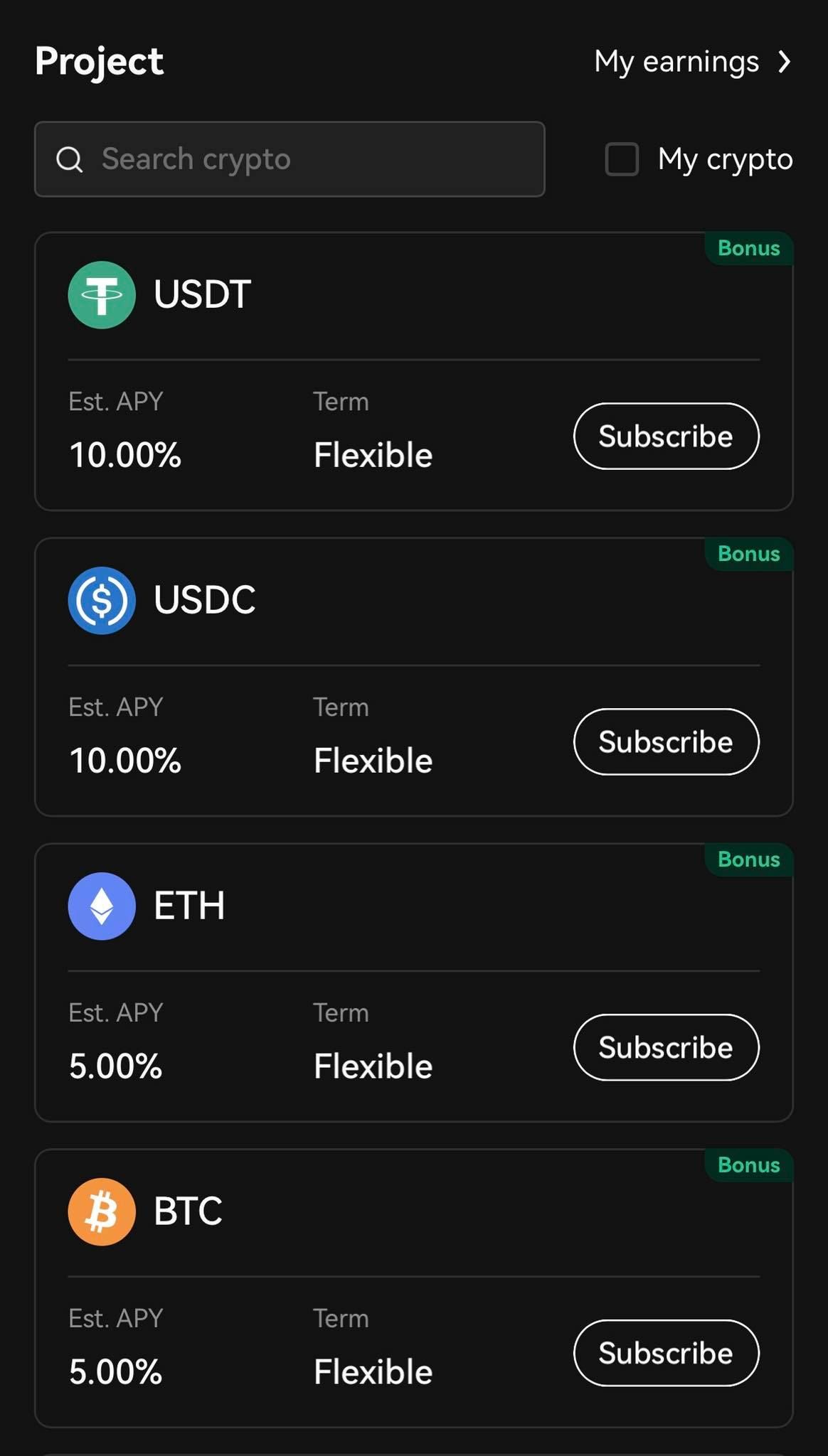This screenshot has width=828, height=1456.
Task: Subscribe to the USDC project
Action: 666,742
